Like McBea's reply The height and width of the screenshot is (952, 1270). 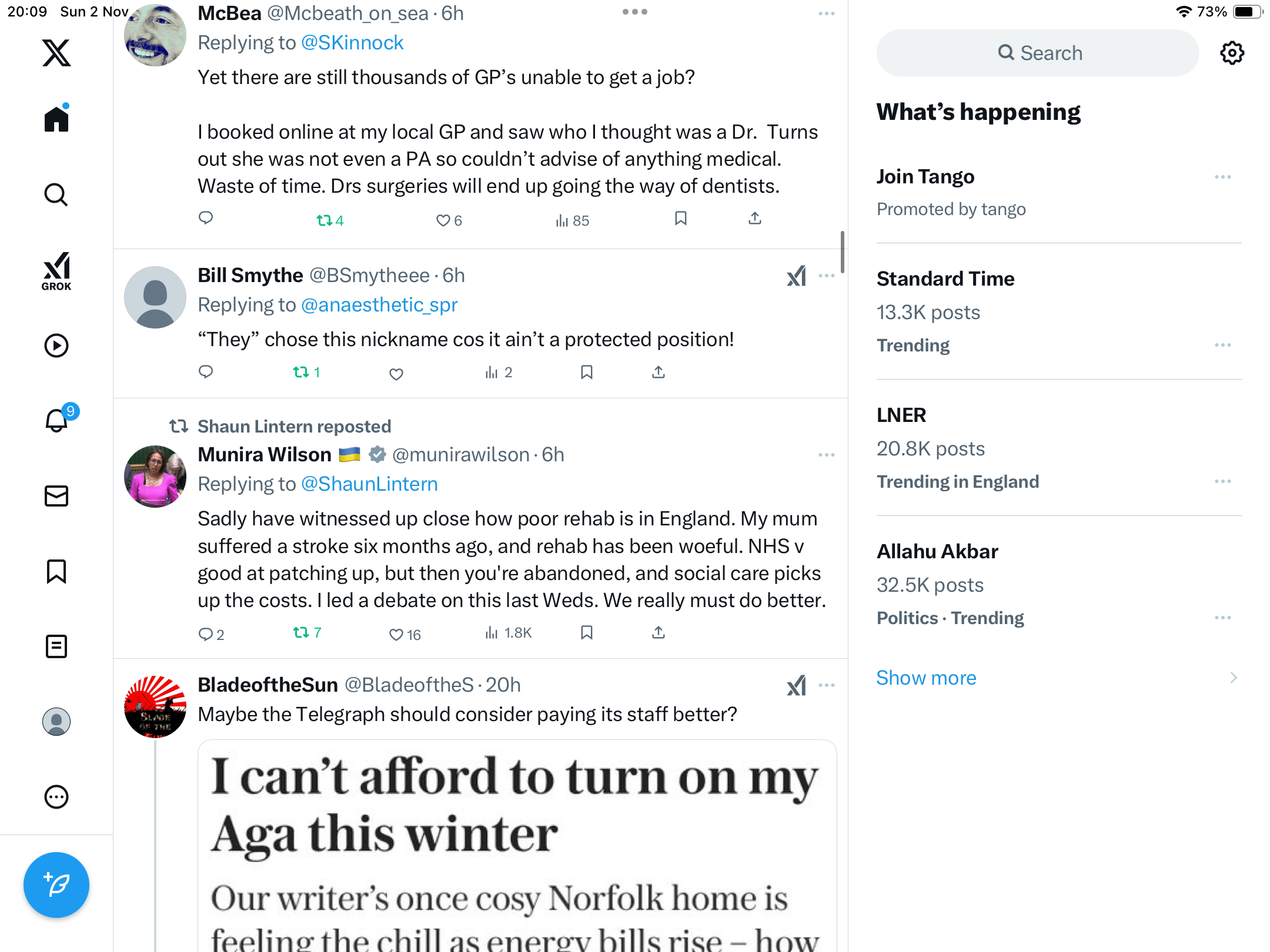pos(443,220)
